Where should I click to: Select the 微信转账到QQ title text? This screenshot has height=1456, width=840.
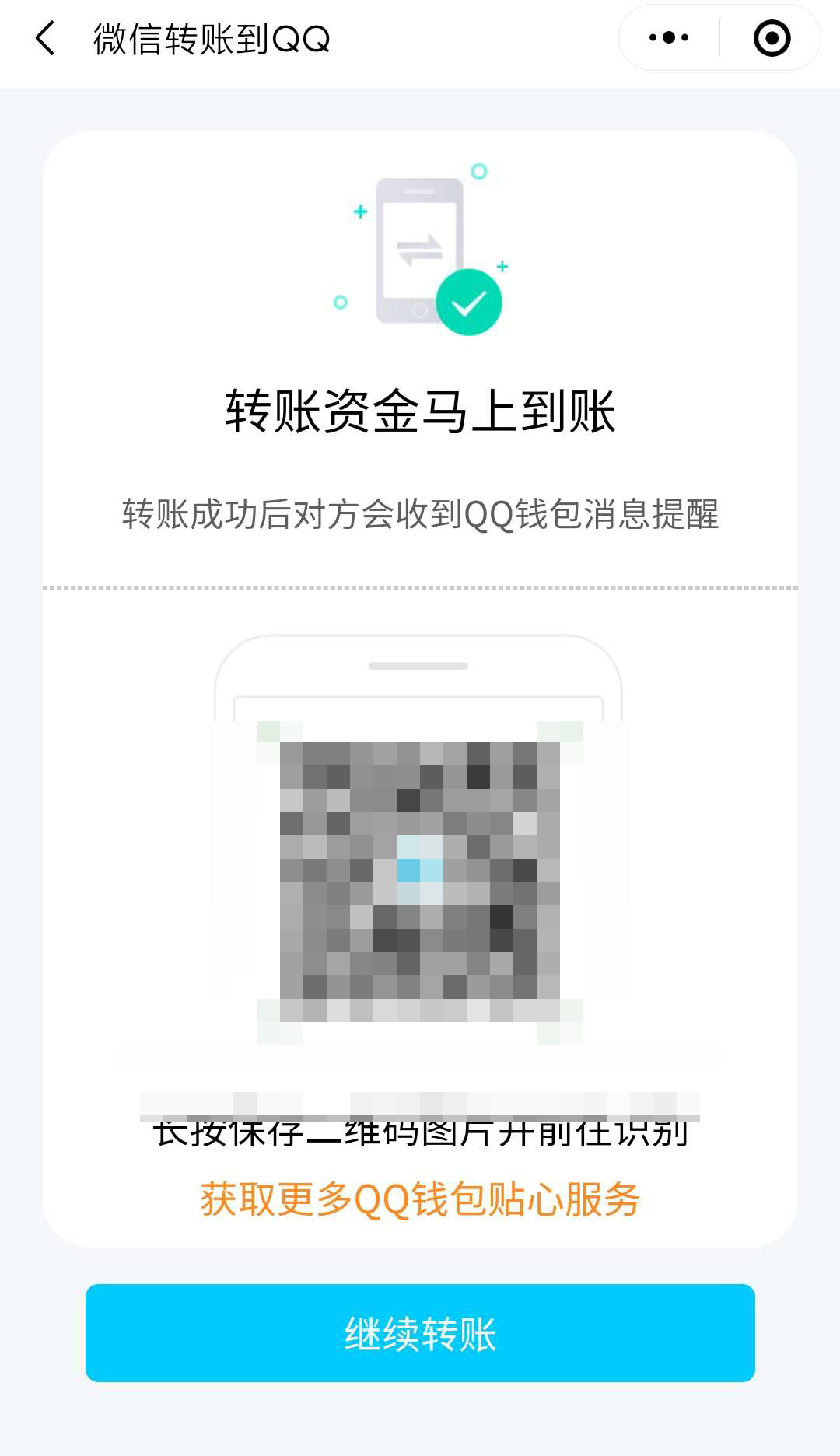pyautogui.click(x=210, y=36)
